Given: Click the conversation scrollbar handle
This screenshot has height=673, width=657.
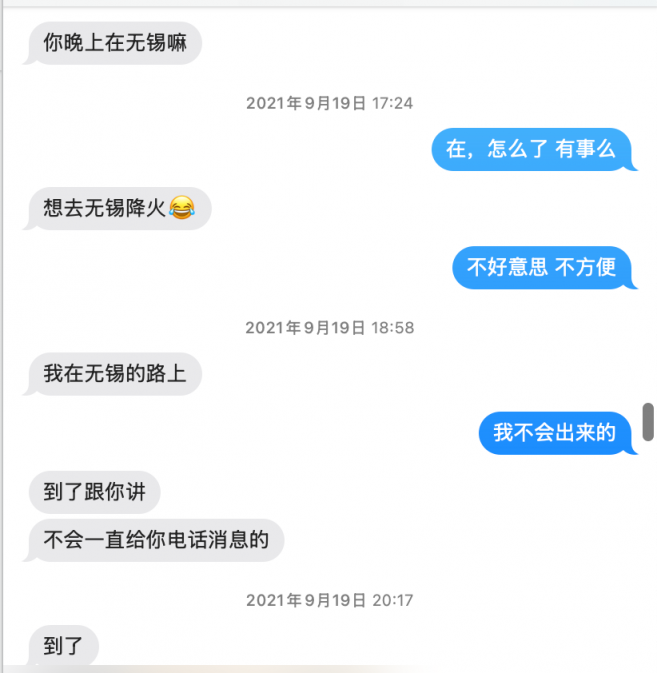Looking at the screenshot, I should point(648,422).
